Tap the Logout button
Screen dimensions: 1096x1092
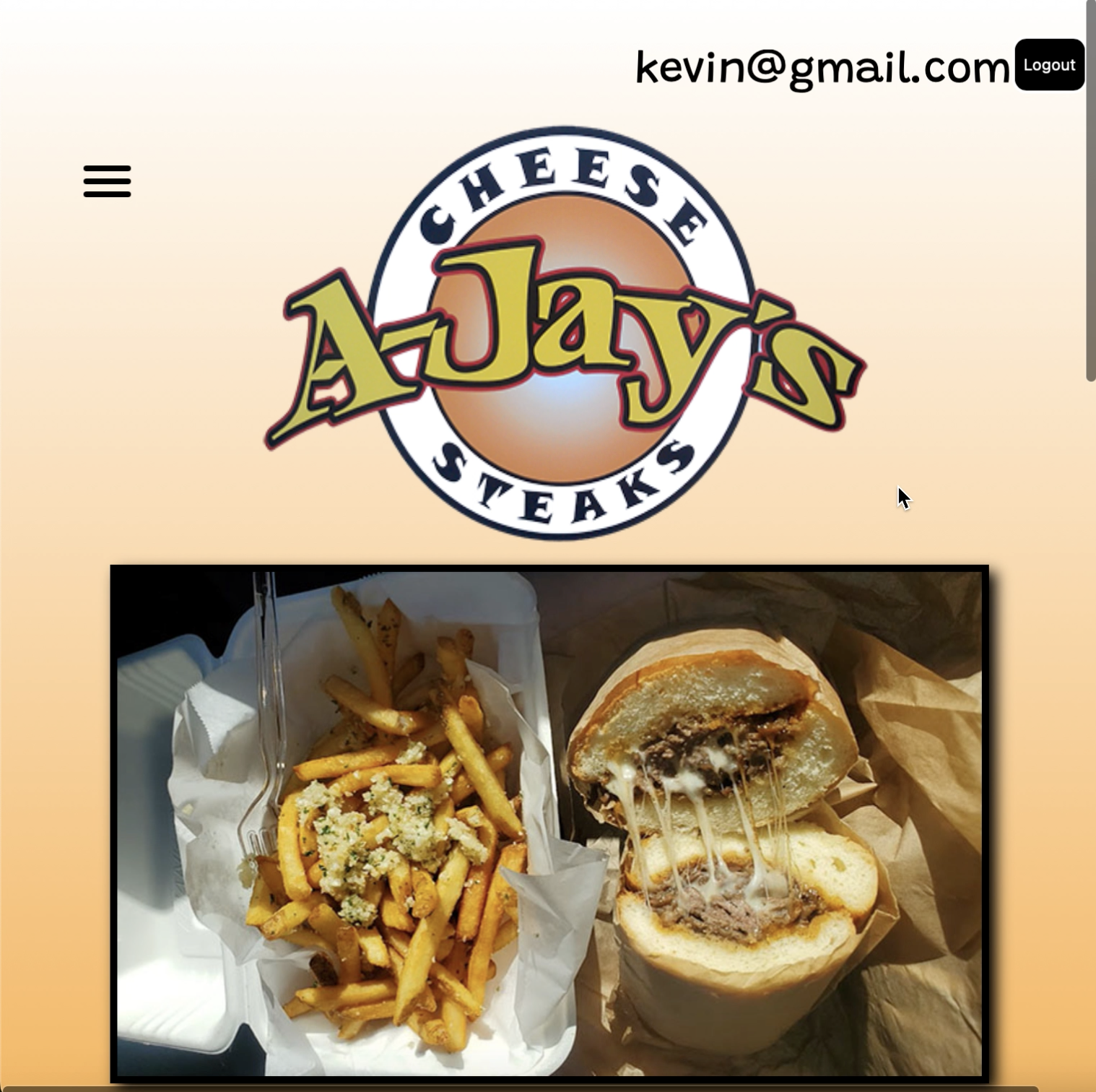(x=1049, y=65)
